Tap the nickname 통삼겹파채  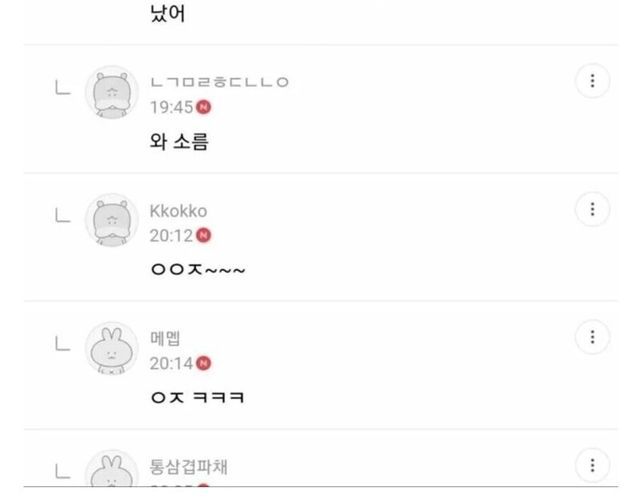point(189,467)
